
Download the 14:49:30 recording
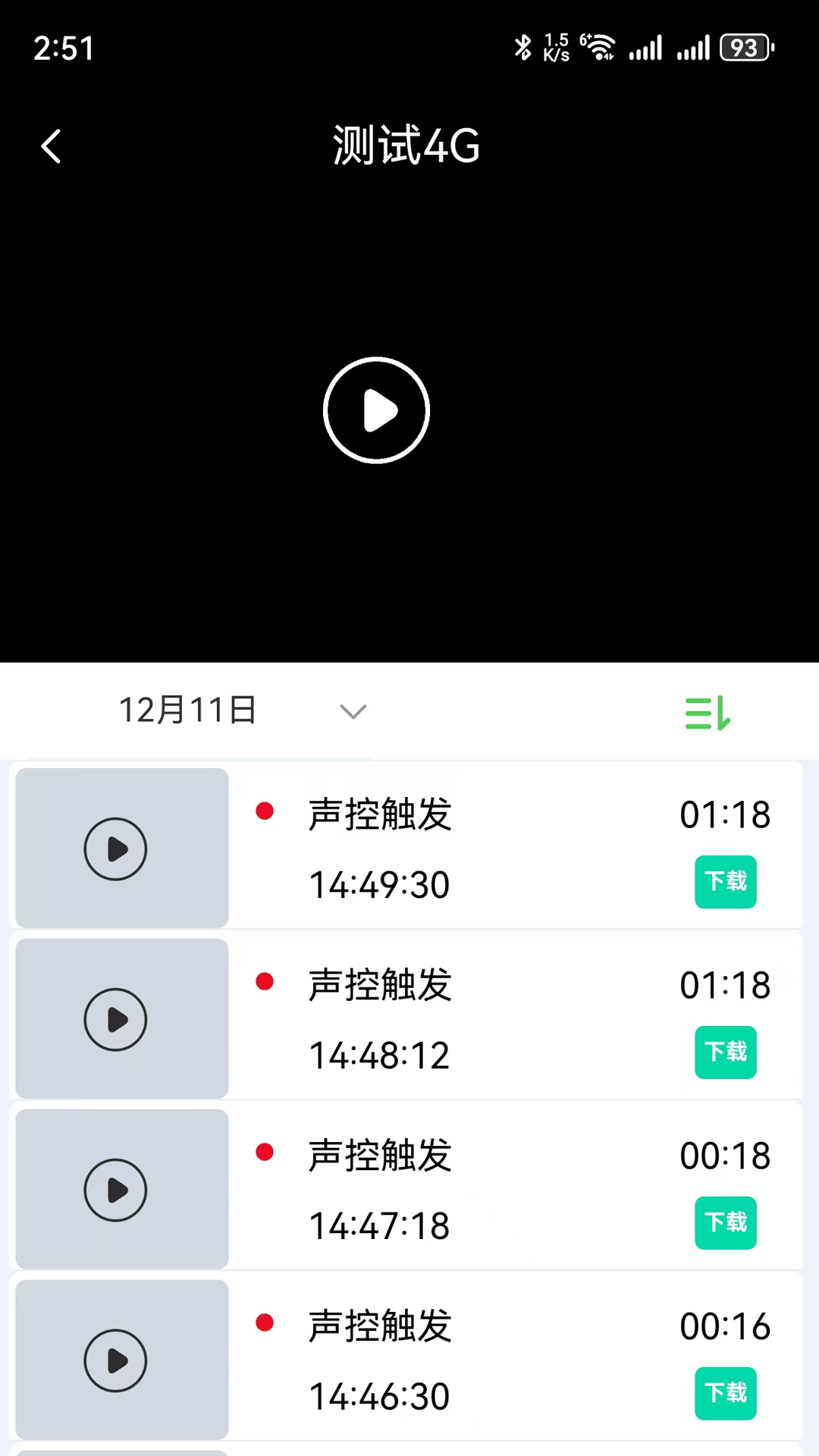726,882
